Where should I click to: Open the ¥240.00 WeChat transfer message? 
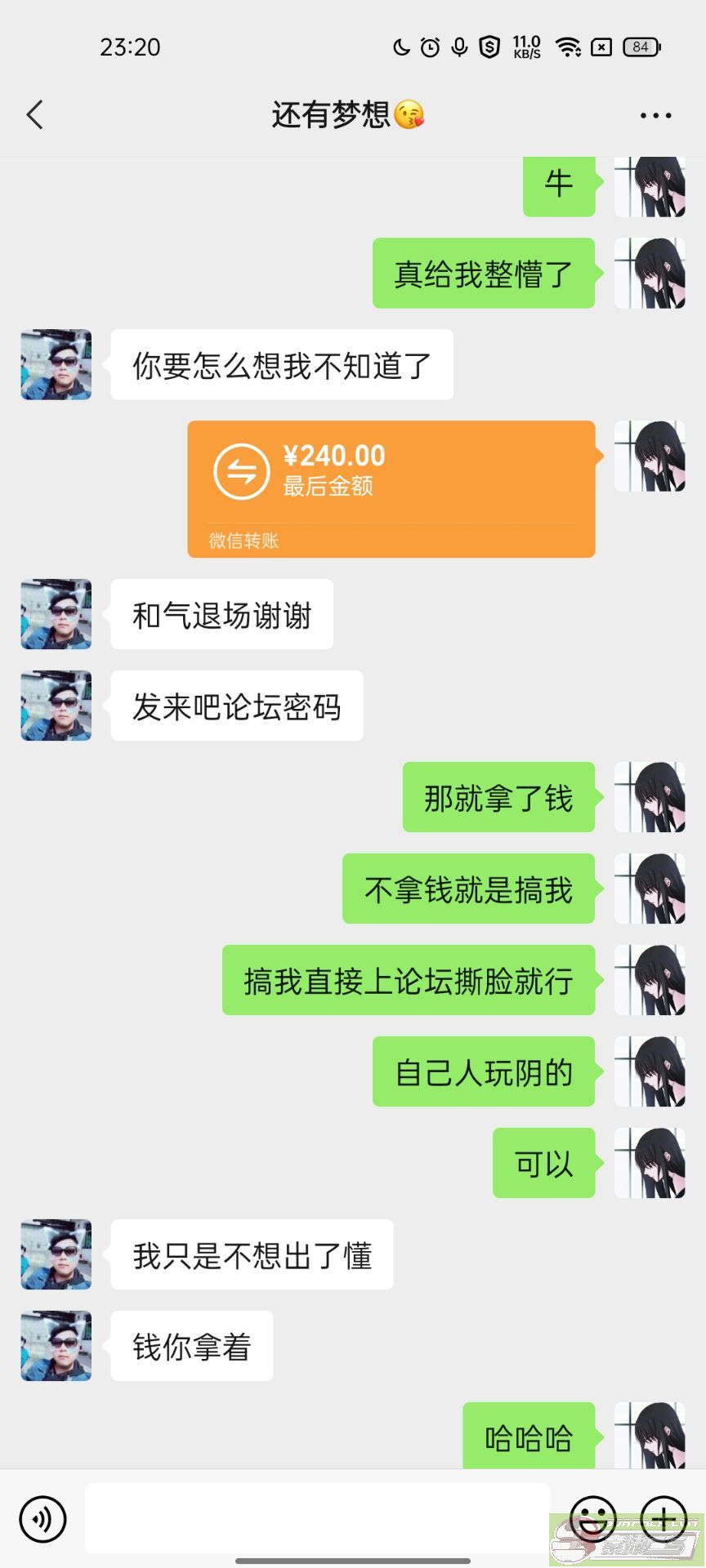coord(391,489)
